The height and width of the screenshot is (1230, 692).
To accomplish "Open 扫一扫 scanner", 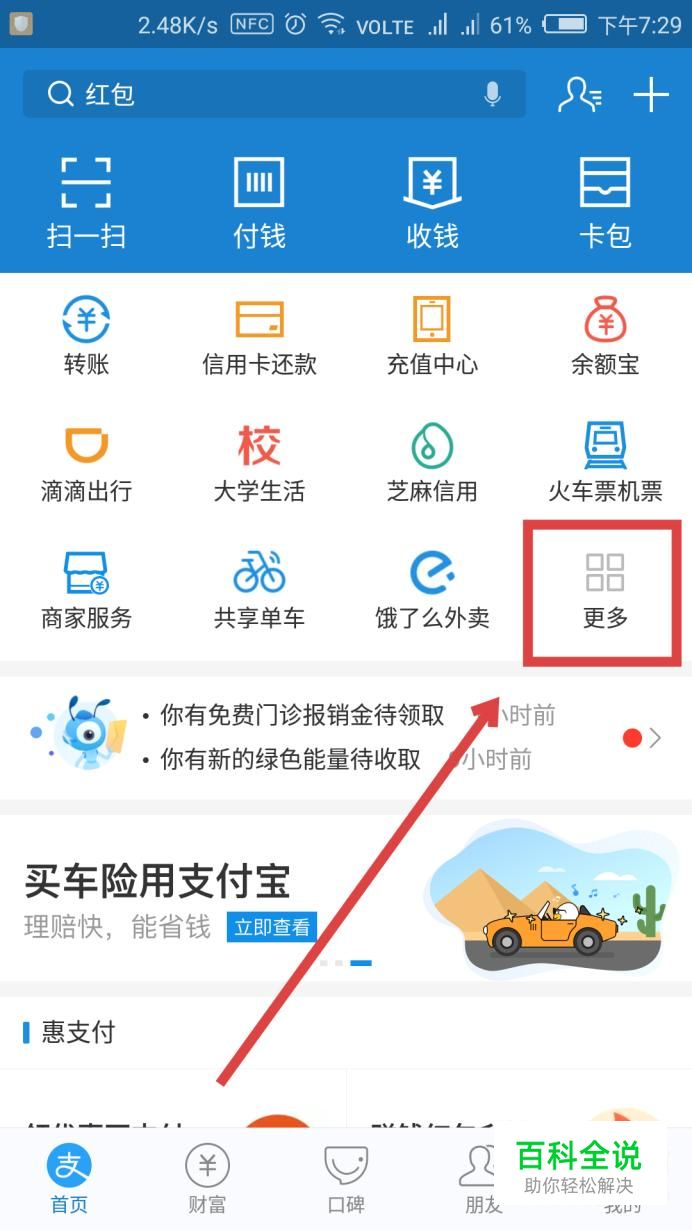I will (x=86, y=203).
